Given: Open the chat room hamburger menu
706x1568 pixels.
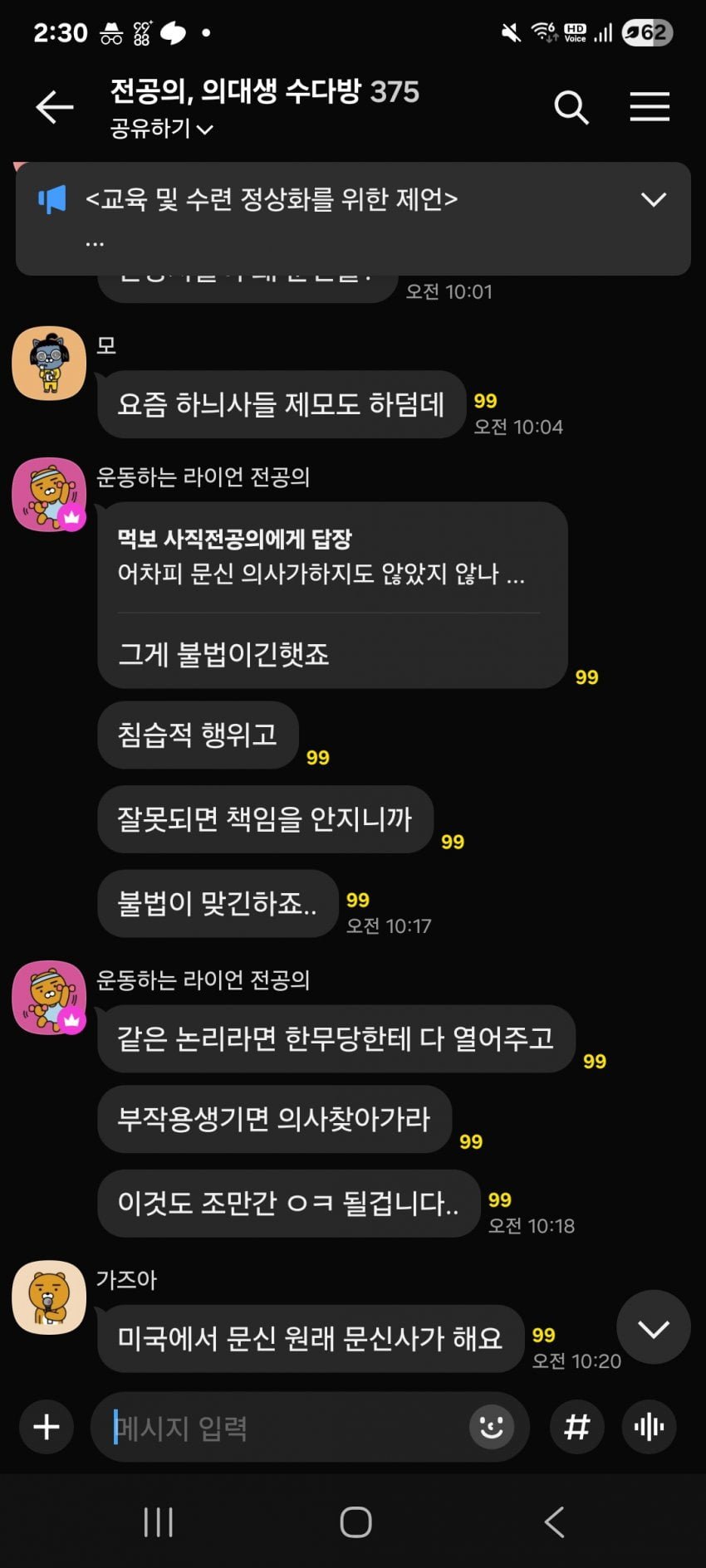Looking at the screenshot, I should pos(649,107).
